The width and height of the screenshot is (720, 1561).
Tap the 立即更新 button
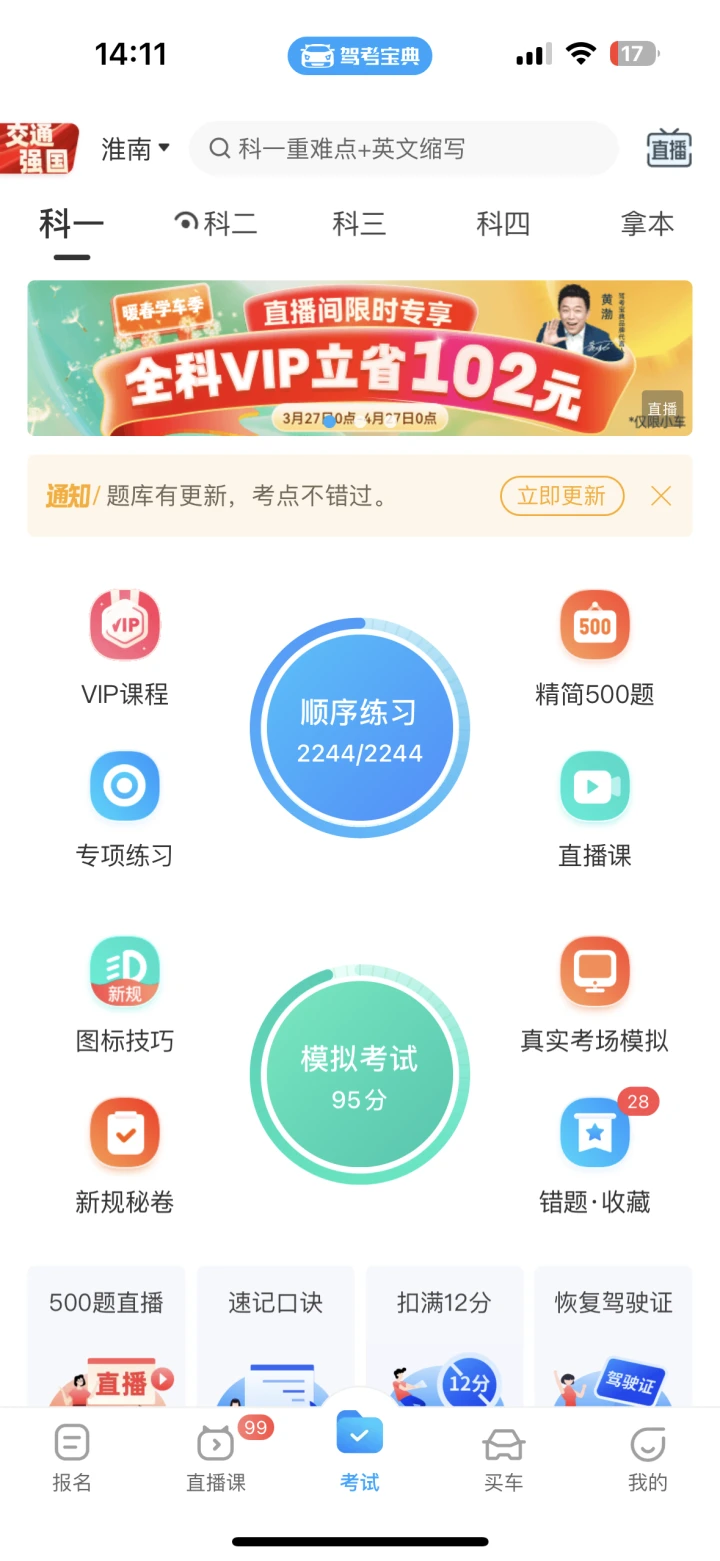click(562, 496)
